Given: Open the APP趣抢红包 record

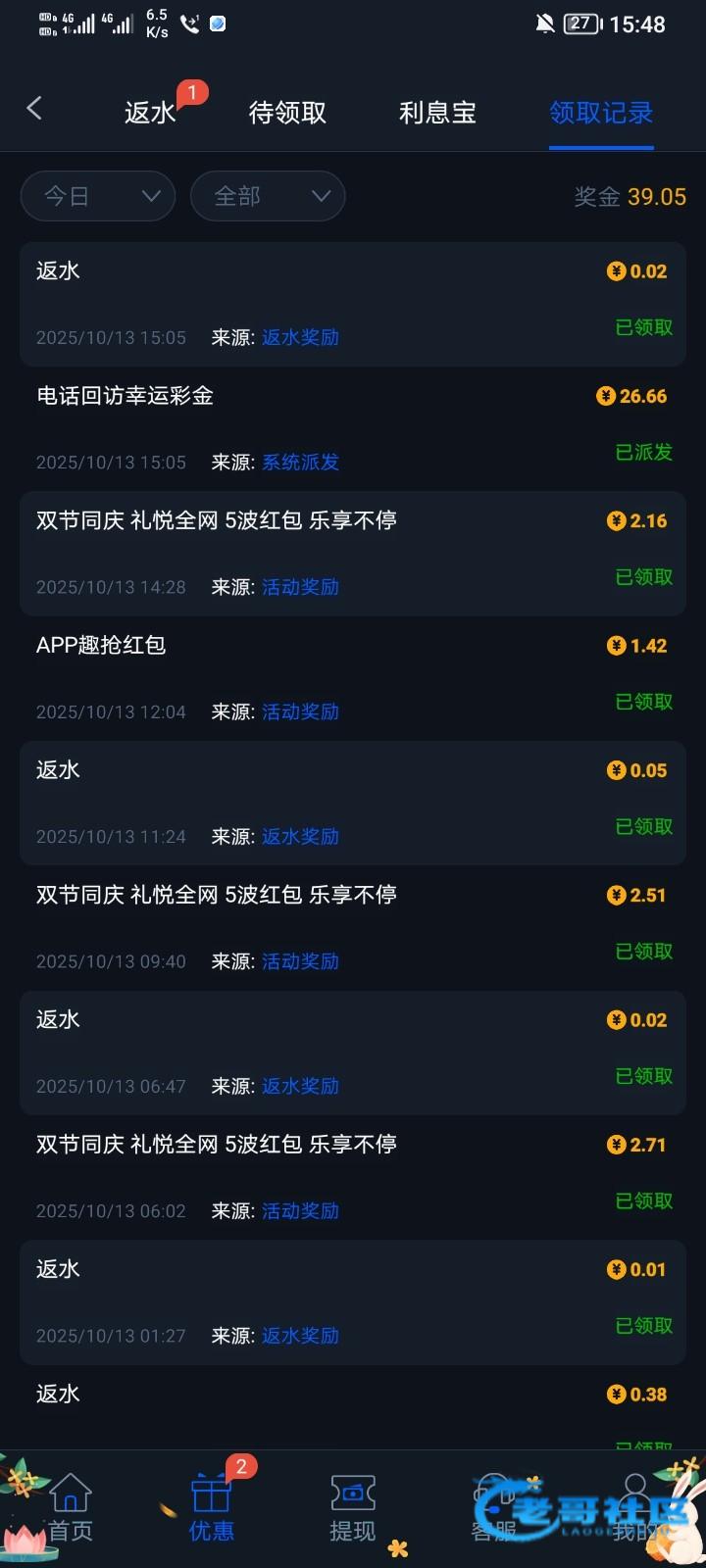Looking at the screenshot, I should (353, 678).
